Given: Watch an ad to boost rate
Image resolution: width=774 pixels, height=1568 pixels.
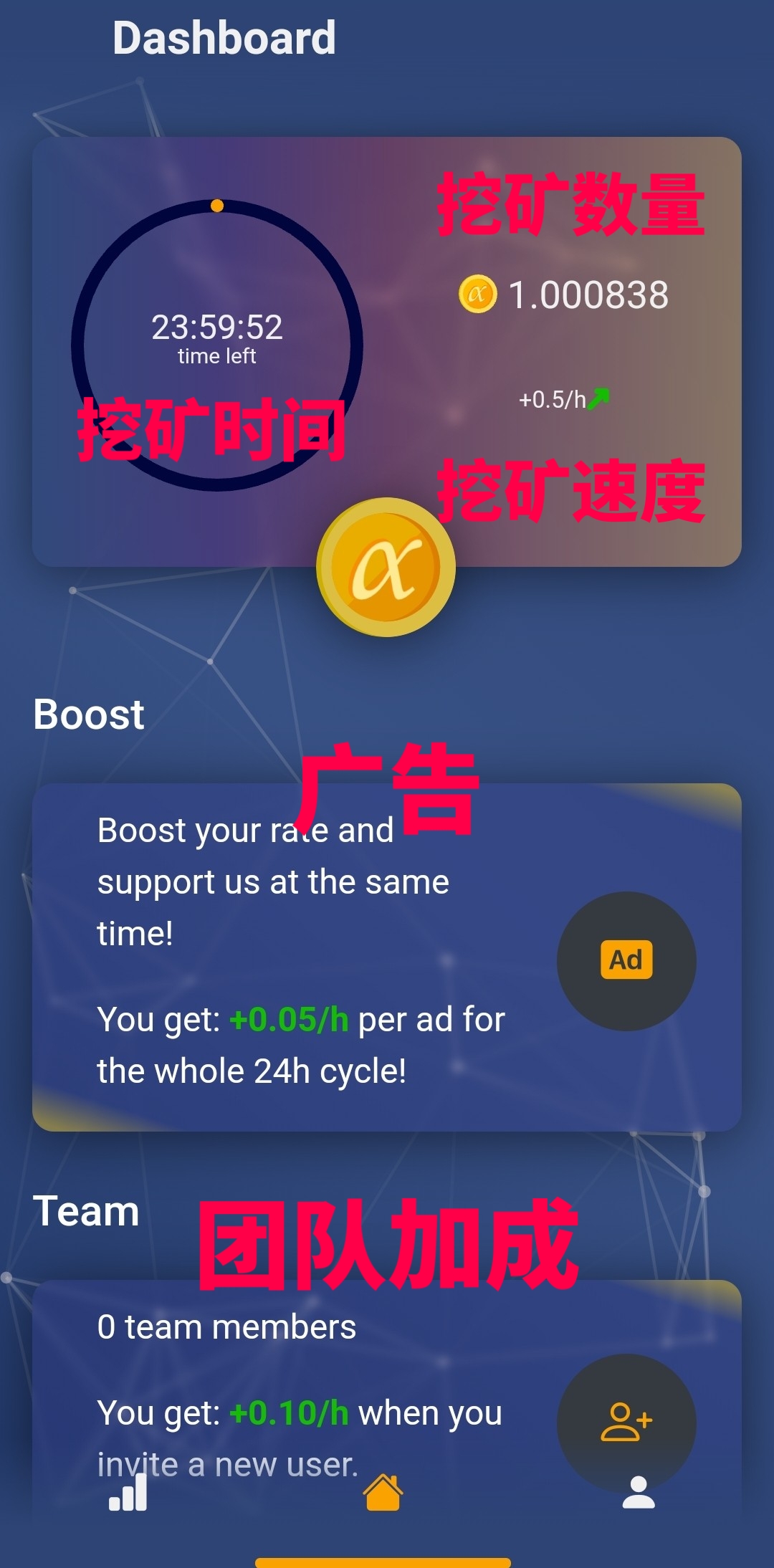Looking at the screenshot, I should [x=626, y=960].
